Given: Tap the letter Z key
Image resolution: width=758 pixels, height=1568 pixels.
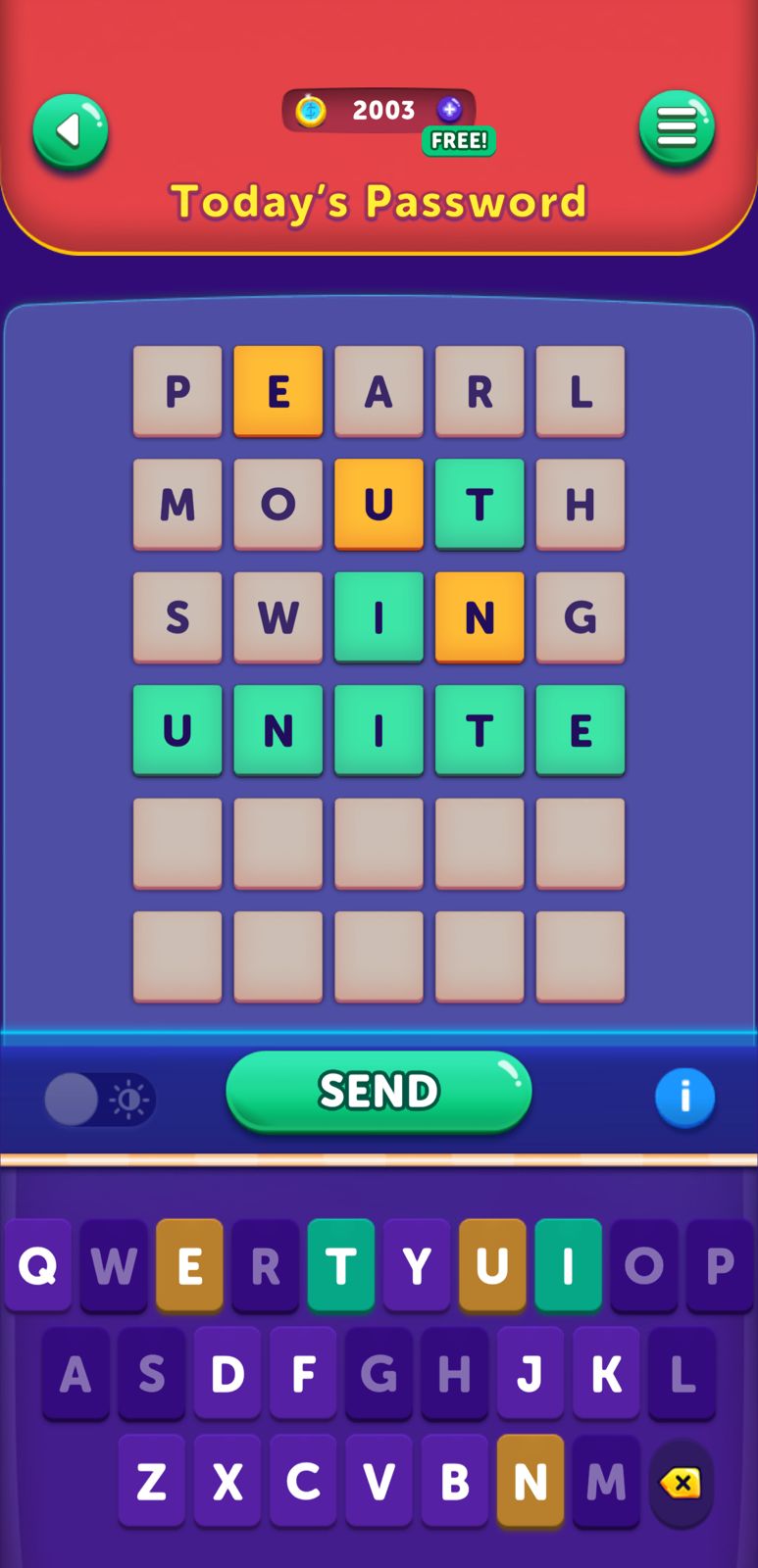Looking at the screenshot, I should (152, 1482).
